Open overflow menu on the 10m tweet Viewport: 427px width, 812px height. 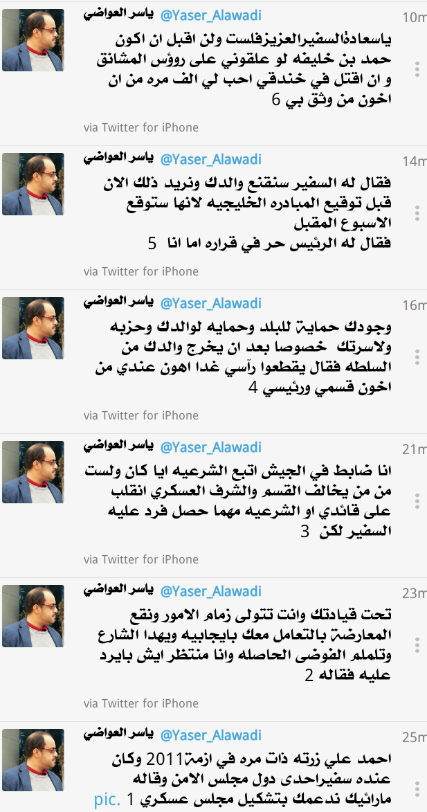pos(417,69)
